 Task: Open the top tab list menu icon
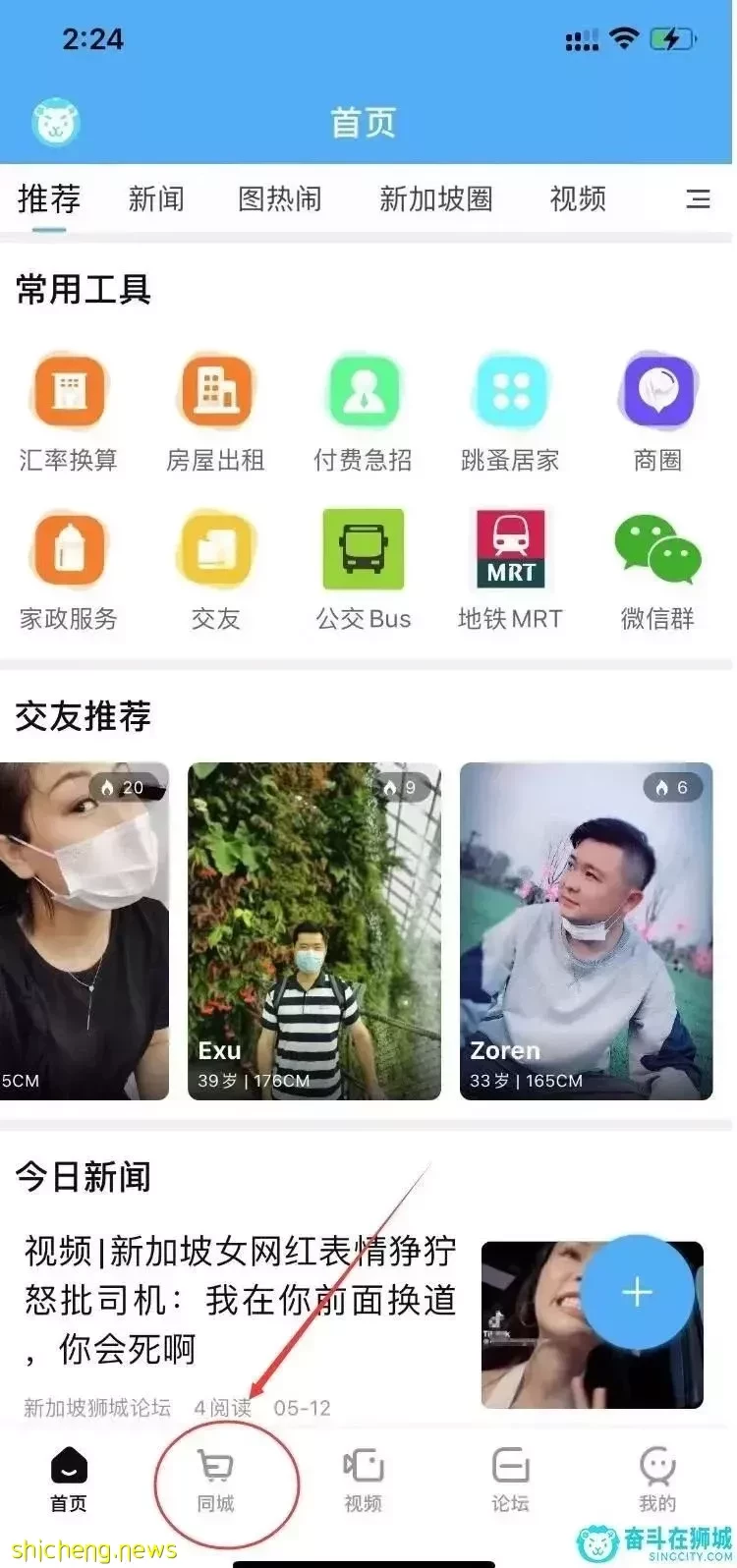point(698,199)
